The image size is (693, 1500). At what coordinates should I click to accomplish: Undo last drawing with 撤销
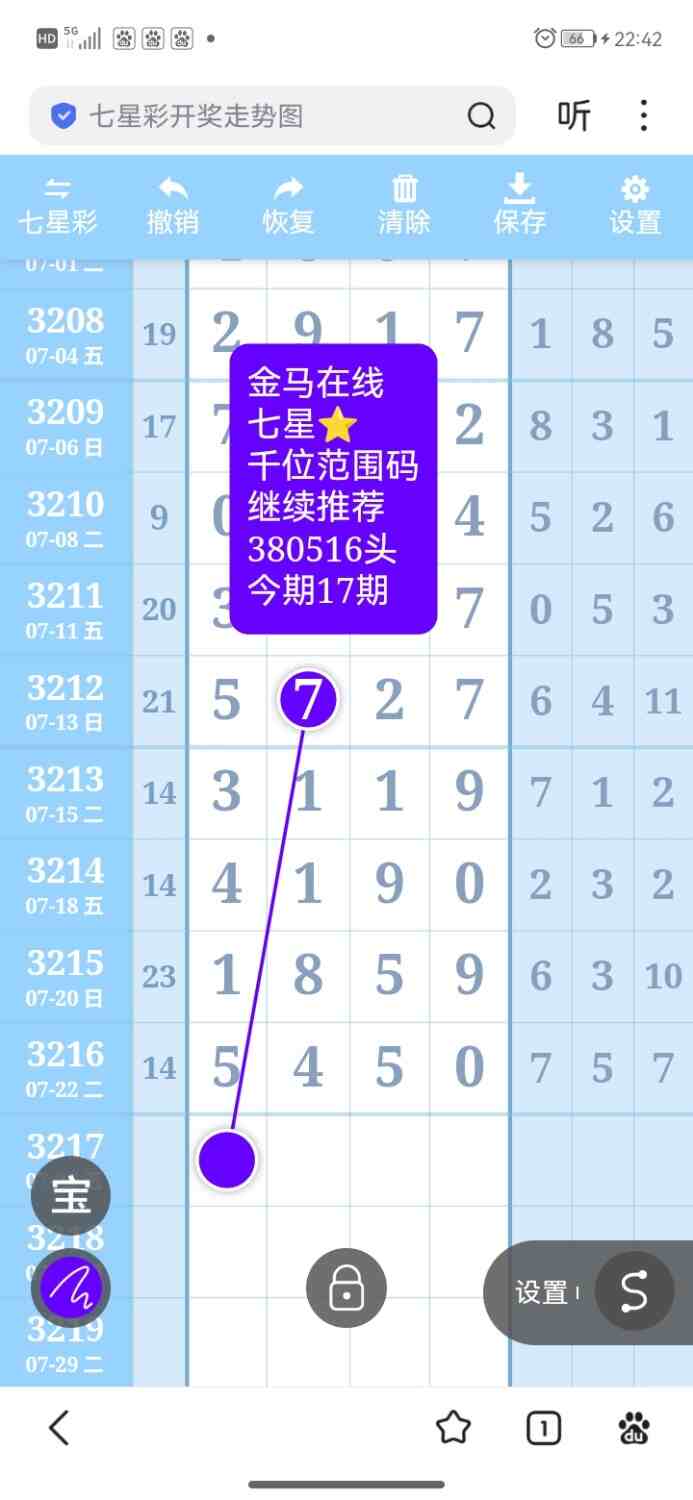(173, 205)
